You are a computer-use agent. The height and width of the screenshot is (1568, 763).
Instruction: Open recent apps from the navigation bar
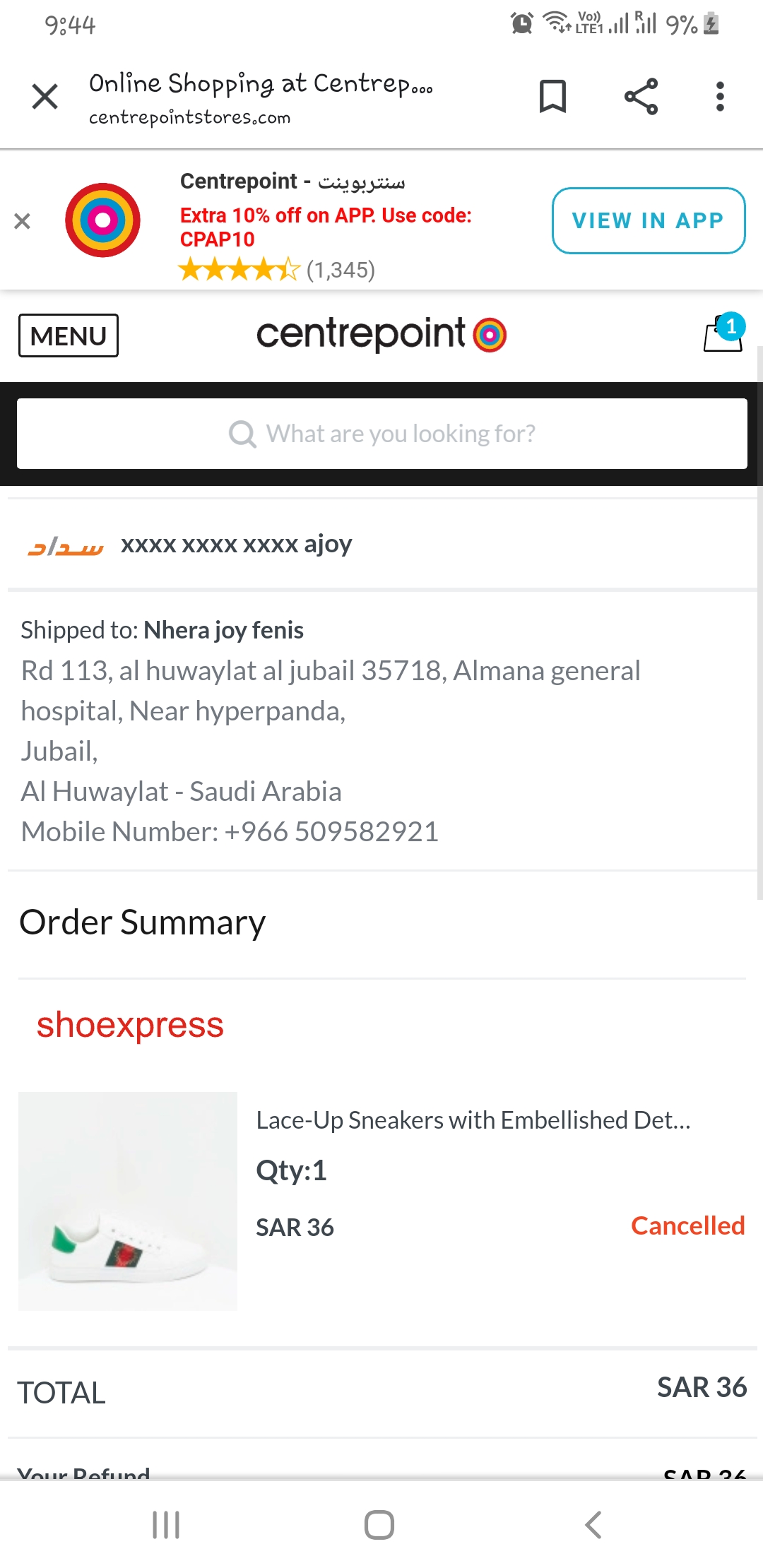(166, 1524)
